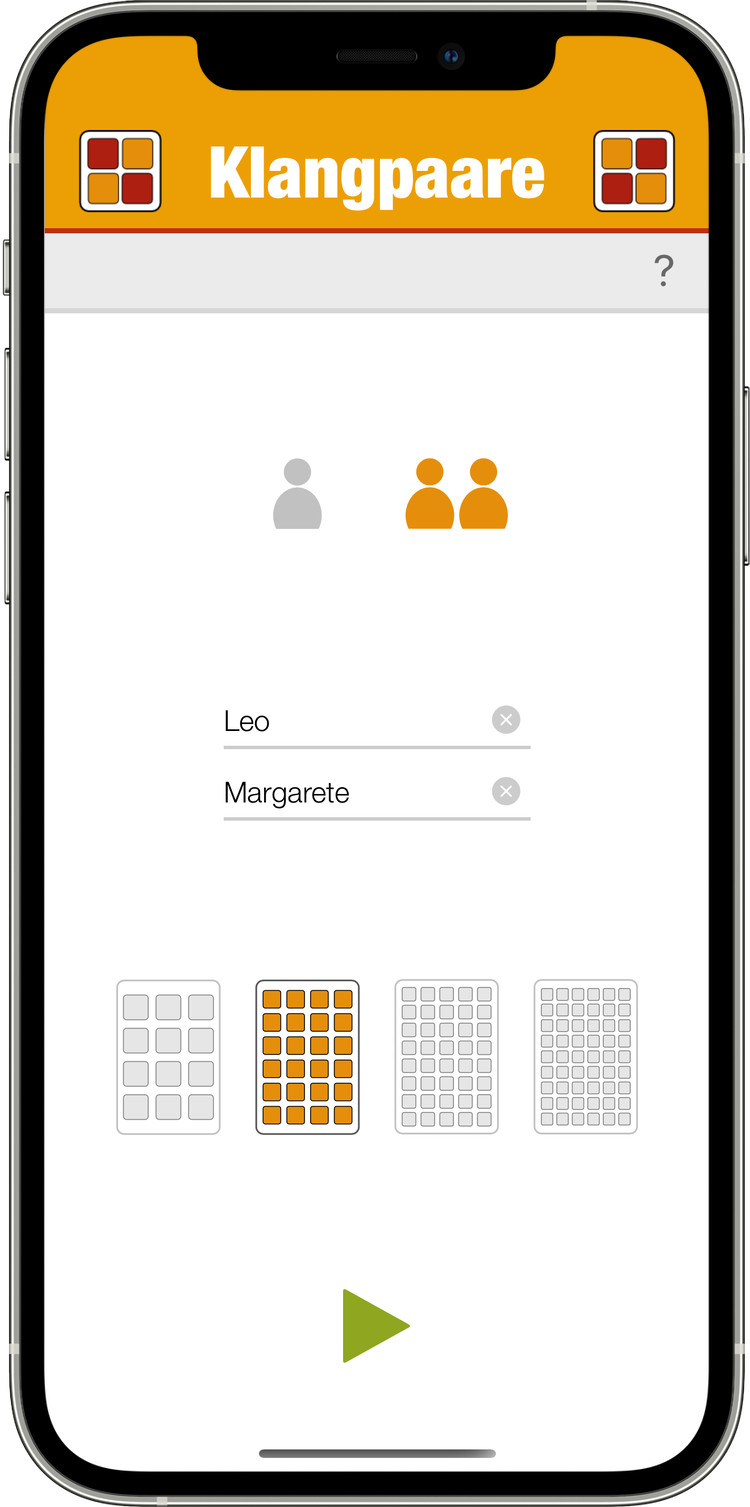Clear the name Leo
This screenshot has height=1507, width=750.
point(506,720)
